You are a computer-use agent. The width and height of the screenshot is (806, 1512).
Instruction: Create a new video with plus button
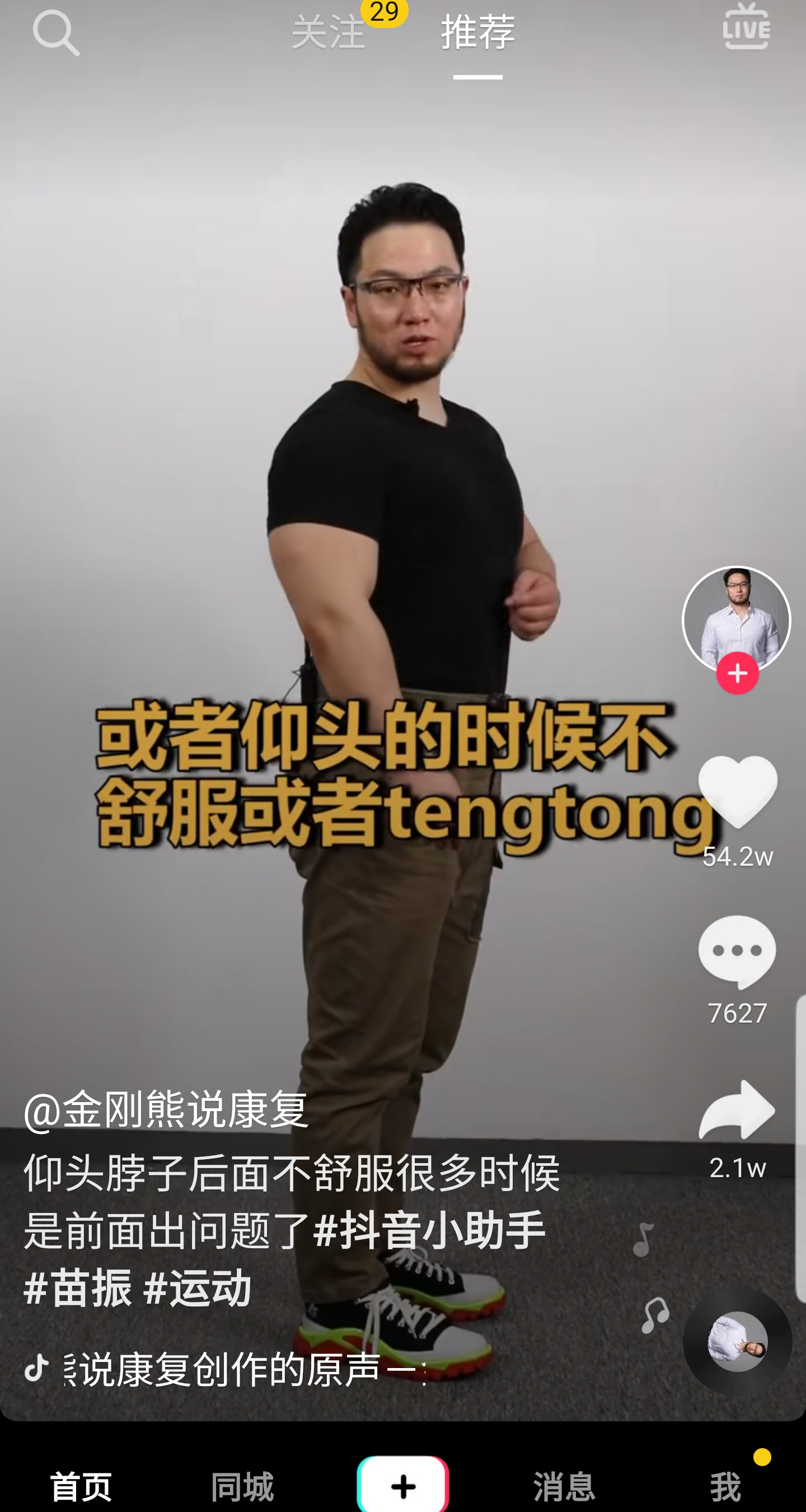403,1484
